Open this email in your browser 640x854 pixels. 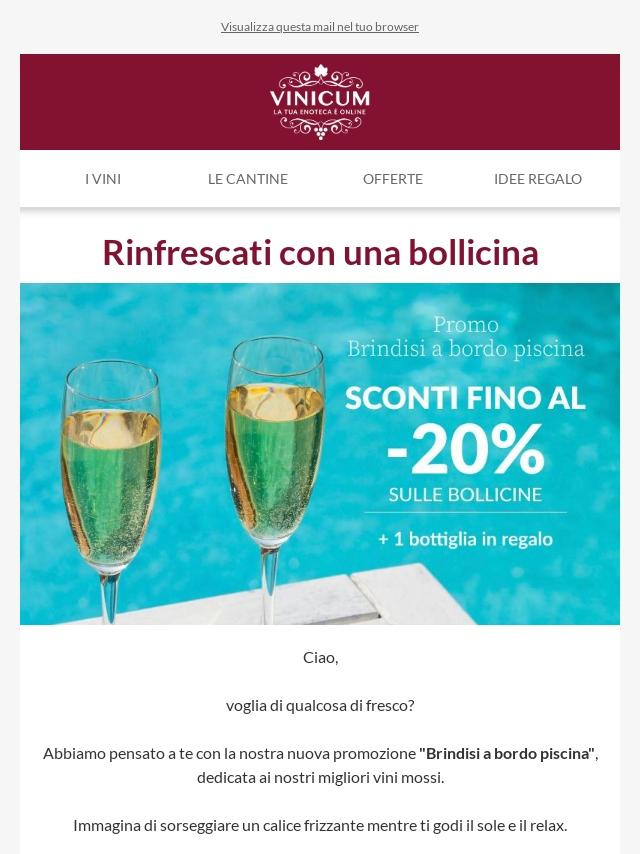(x=319, y=27)
